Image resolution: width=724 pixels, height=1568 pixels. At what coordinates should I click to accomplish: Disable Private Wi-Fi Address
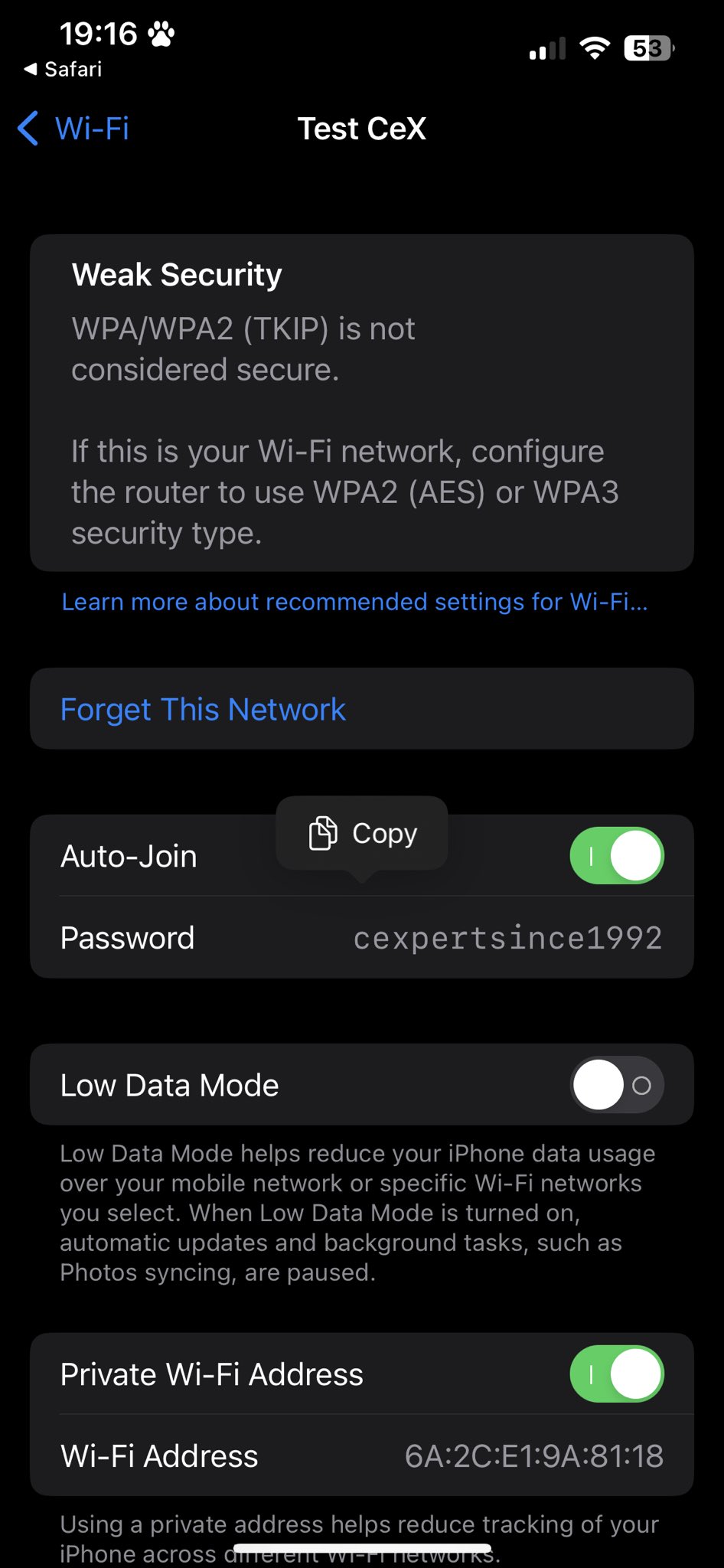[x=616, y=1374]
